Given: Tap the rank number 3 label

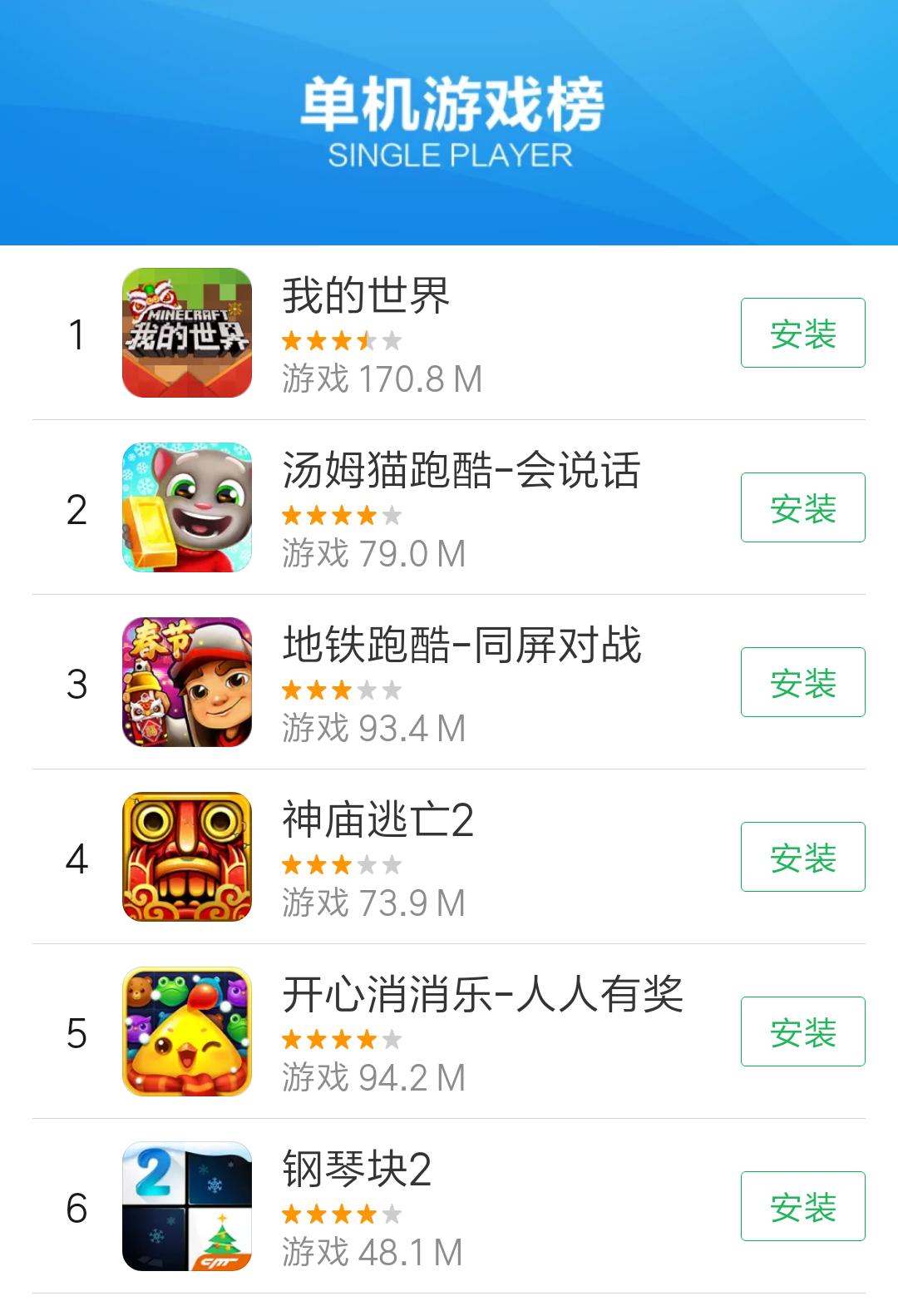Looking at the screenshot, I should tap(76, 686).
